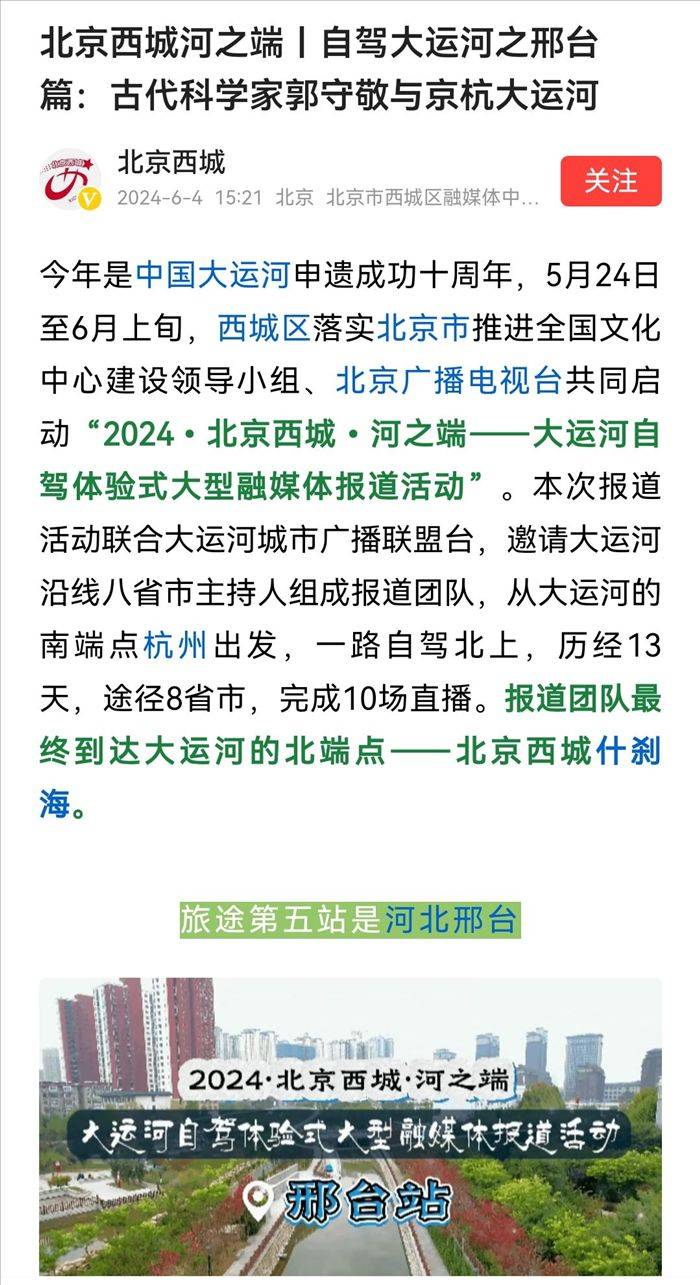The image size is (700, 1285).
Task: Follow 北京西城 with the 关注 button
Action: pos(610,181)
